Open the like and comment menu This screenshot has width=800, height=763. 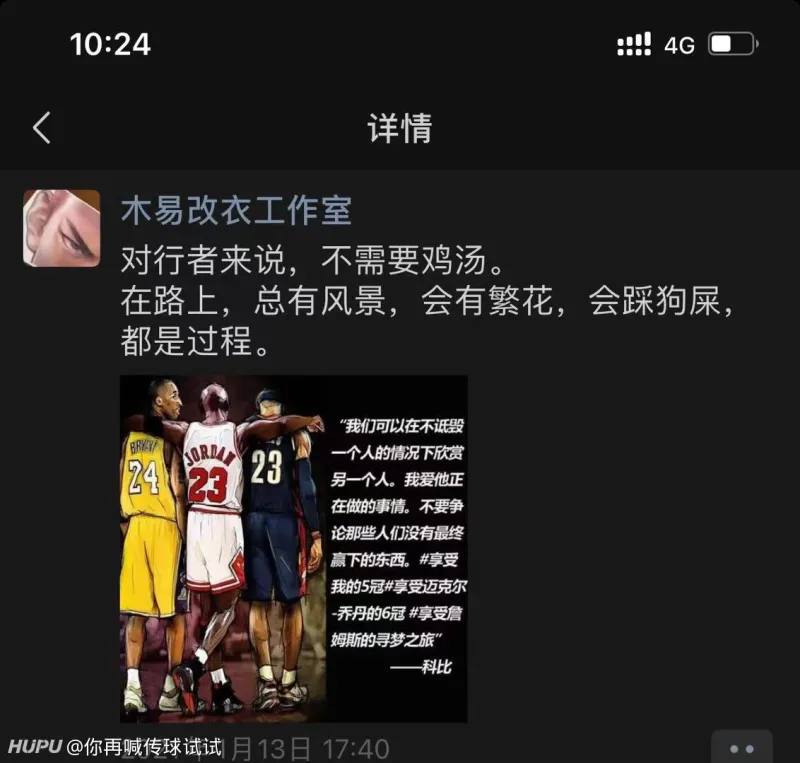click(741, 747)
